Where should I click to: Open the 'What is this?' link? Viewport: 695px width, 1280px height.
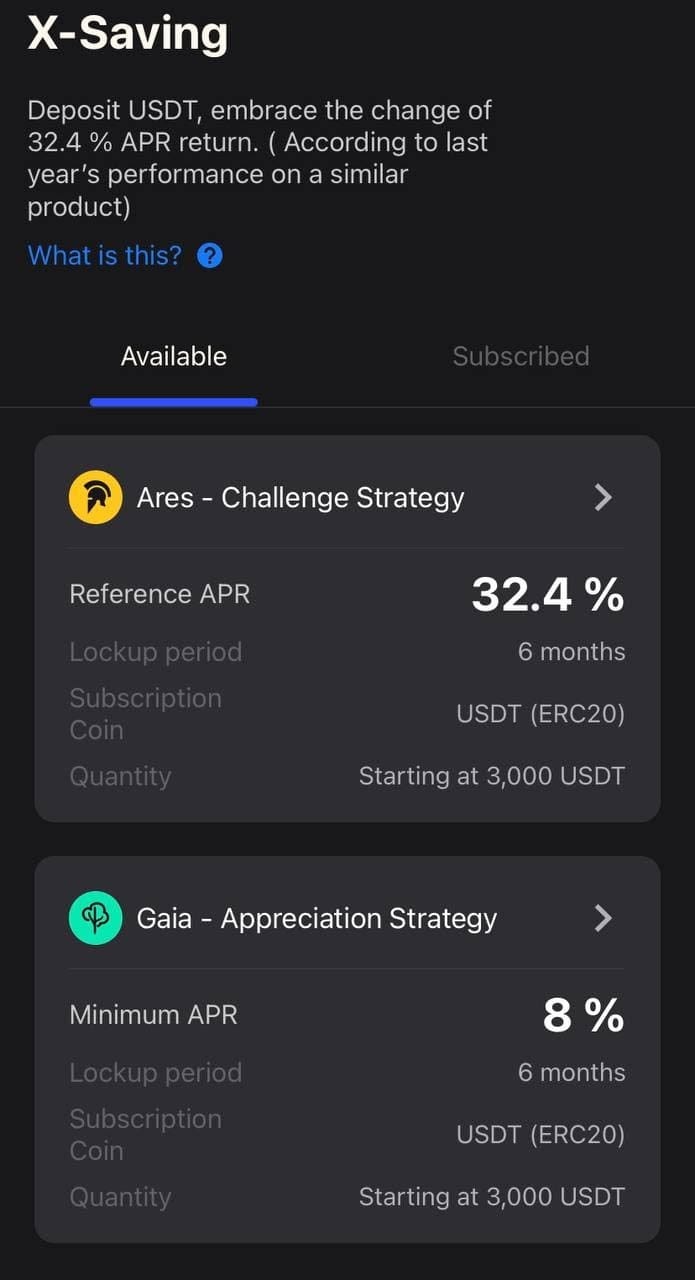(x=105, y=256)
